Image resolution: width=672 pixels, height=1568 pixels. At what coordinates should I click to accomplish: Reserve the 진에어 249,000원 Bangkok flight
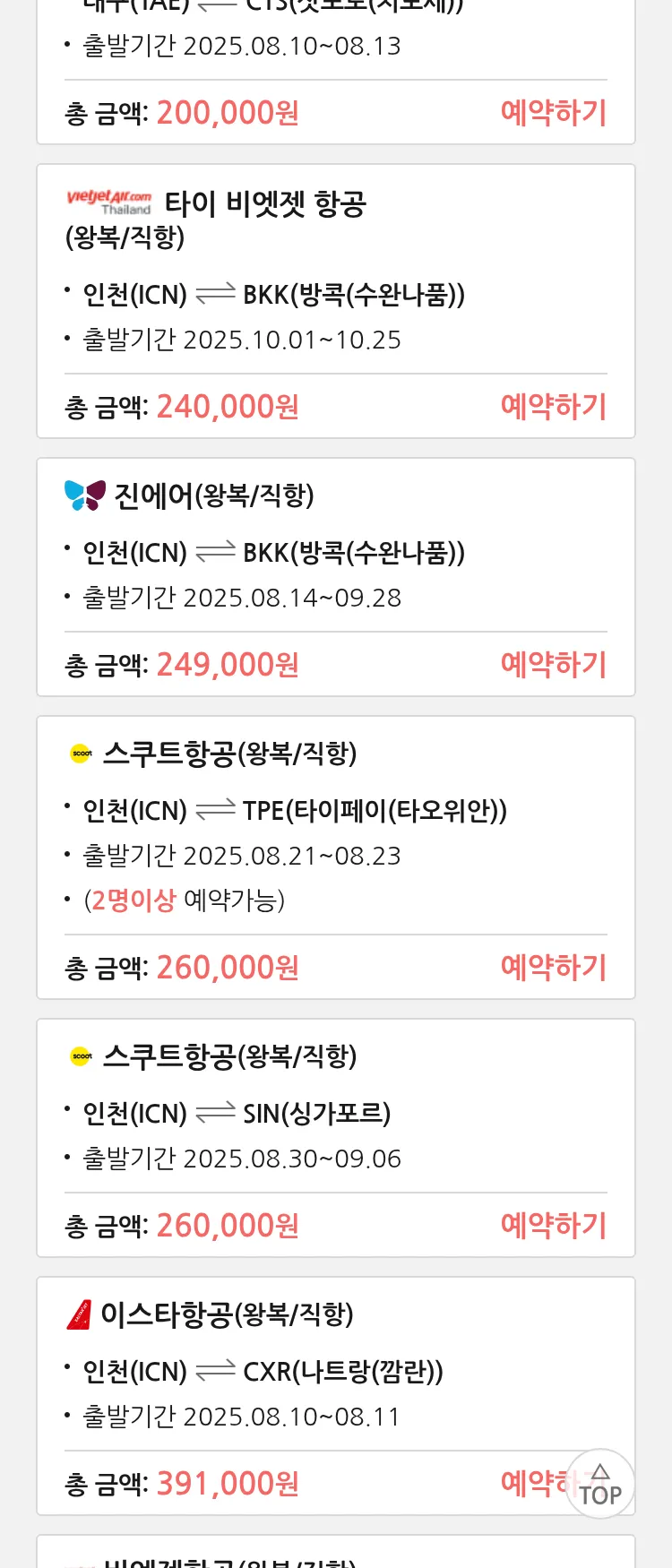coord(553,665)
